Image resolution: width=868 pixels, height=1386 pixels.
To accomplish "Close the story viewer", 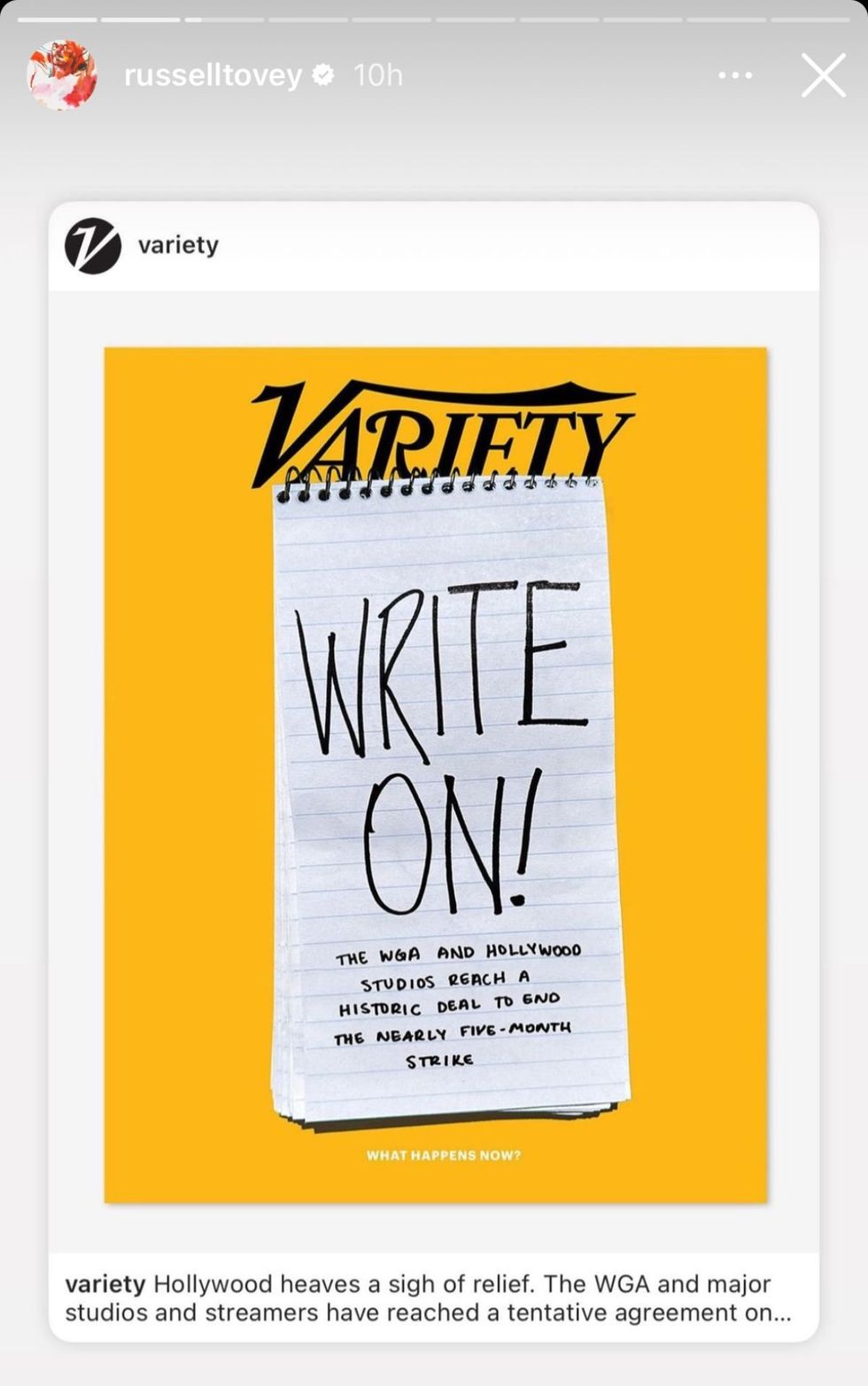I will coord(823,75).
